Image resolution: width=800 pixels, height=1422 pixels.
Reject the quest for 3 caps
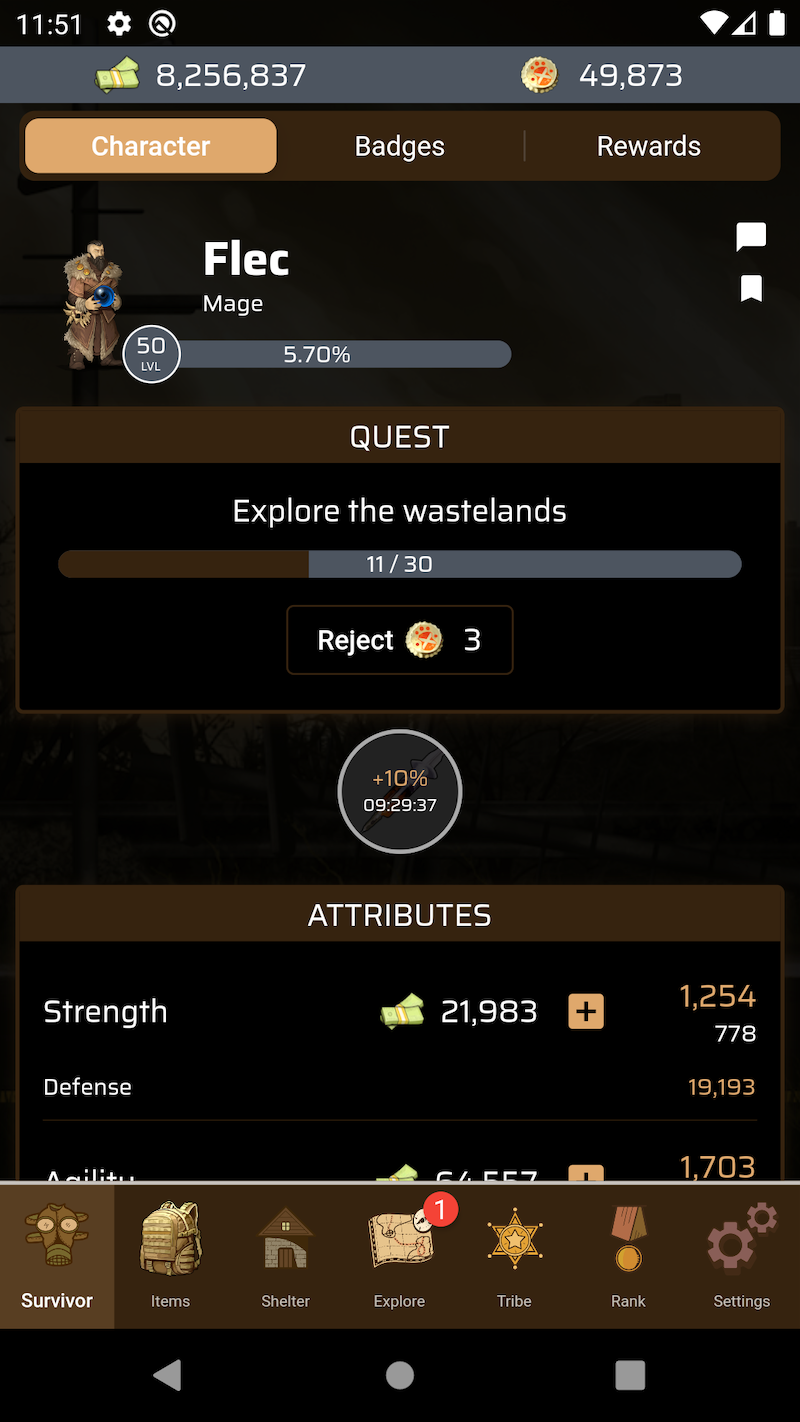400,640
